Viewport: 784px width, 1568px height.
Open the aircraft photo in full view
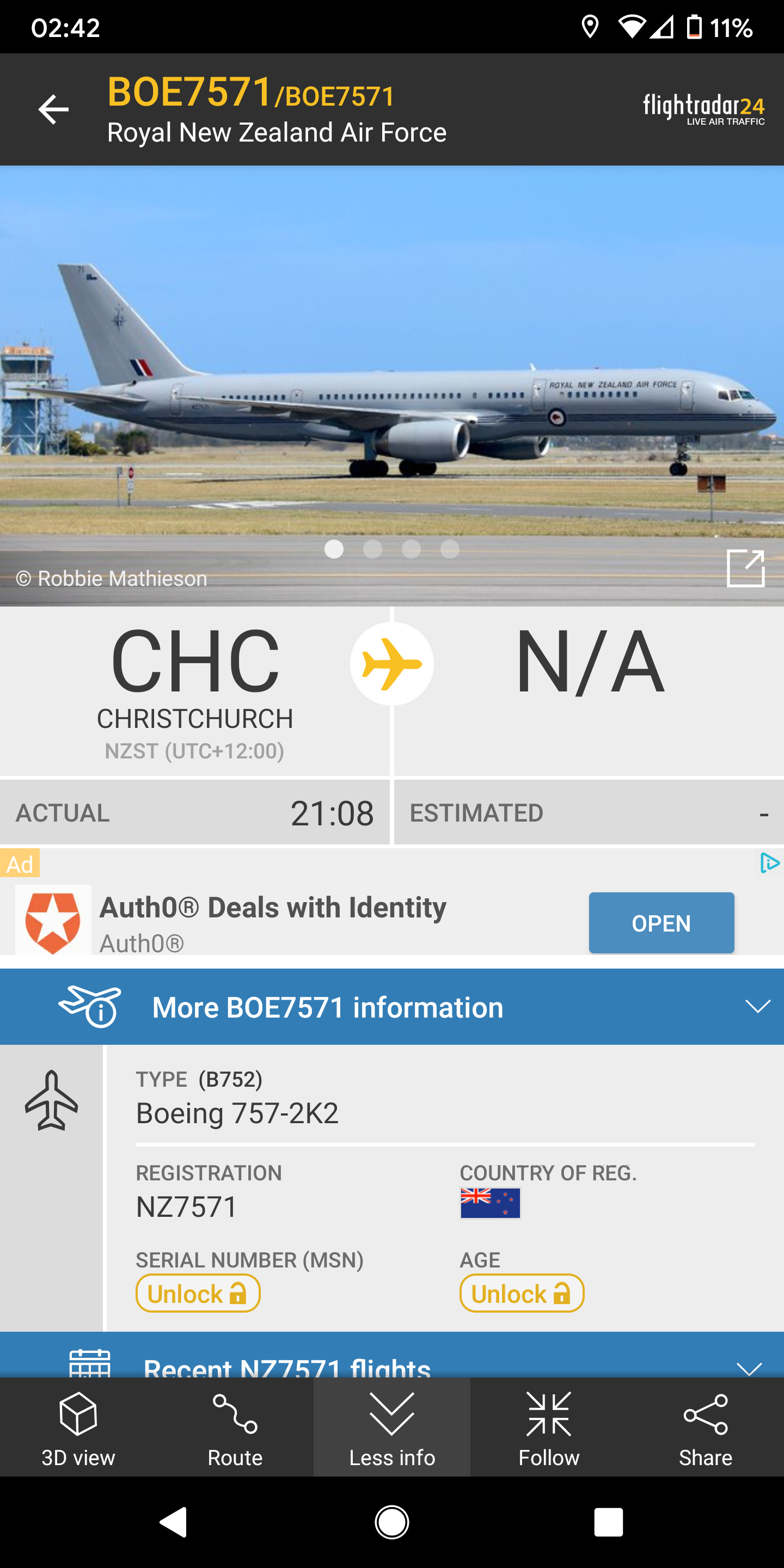pos(746,568)
